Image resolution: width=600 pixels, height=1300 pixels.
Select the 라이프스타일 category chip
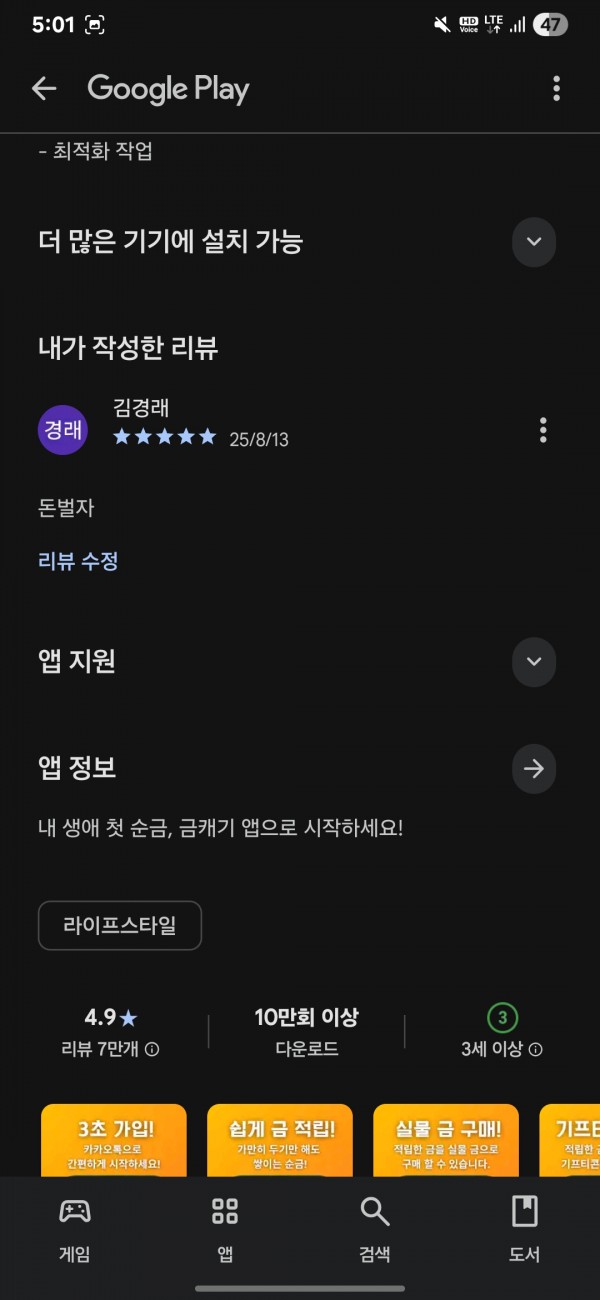tap(120, 925)
